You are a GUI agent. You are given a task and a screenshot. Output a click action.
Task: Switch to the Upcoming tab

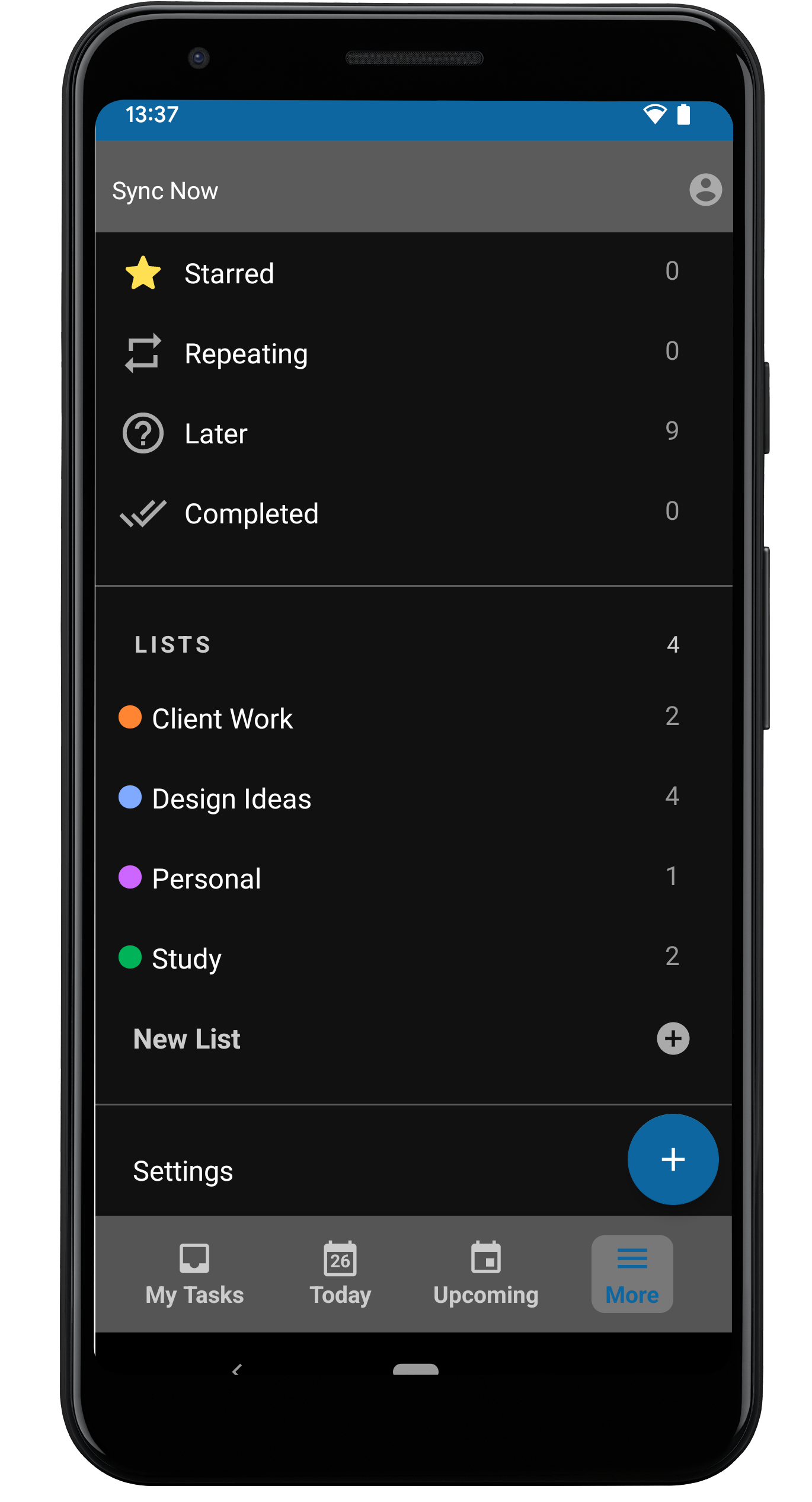(x=486, y=1273)
